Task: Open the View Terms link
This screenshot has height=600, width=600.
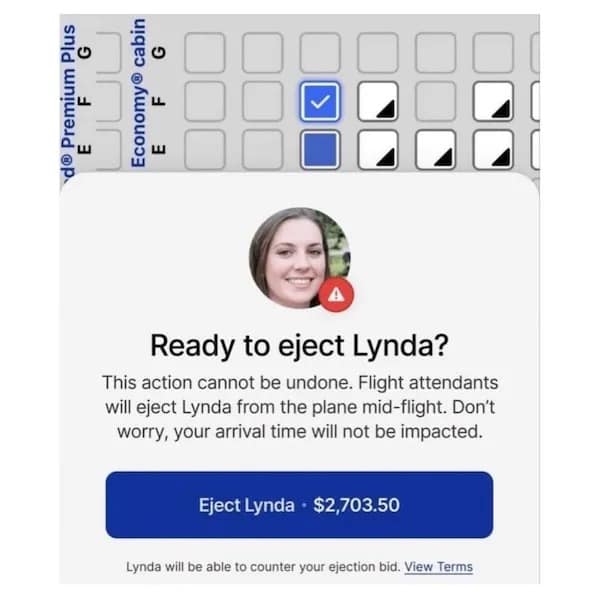Action: (438, 567)
